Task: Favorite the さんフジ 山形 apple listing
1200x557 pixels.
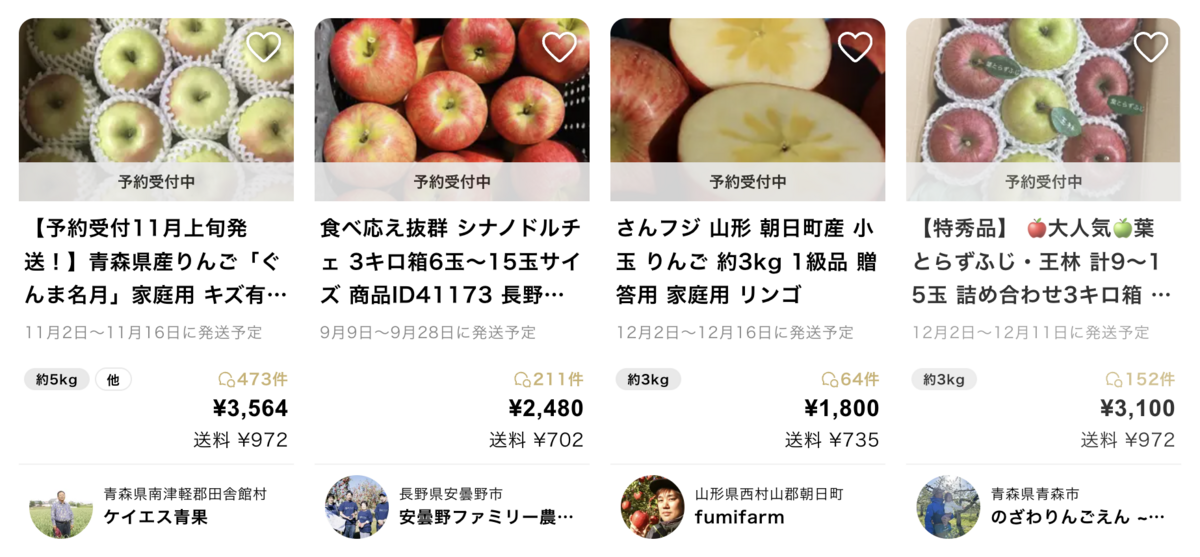Action: [855, 47]
